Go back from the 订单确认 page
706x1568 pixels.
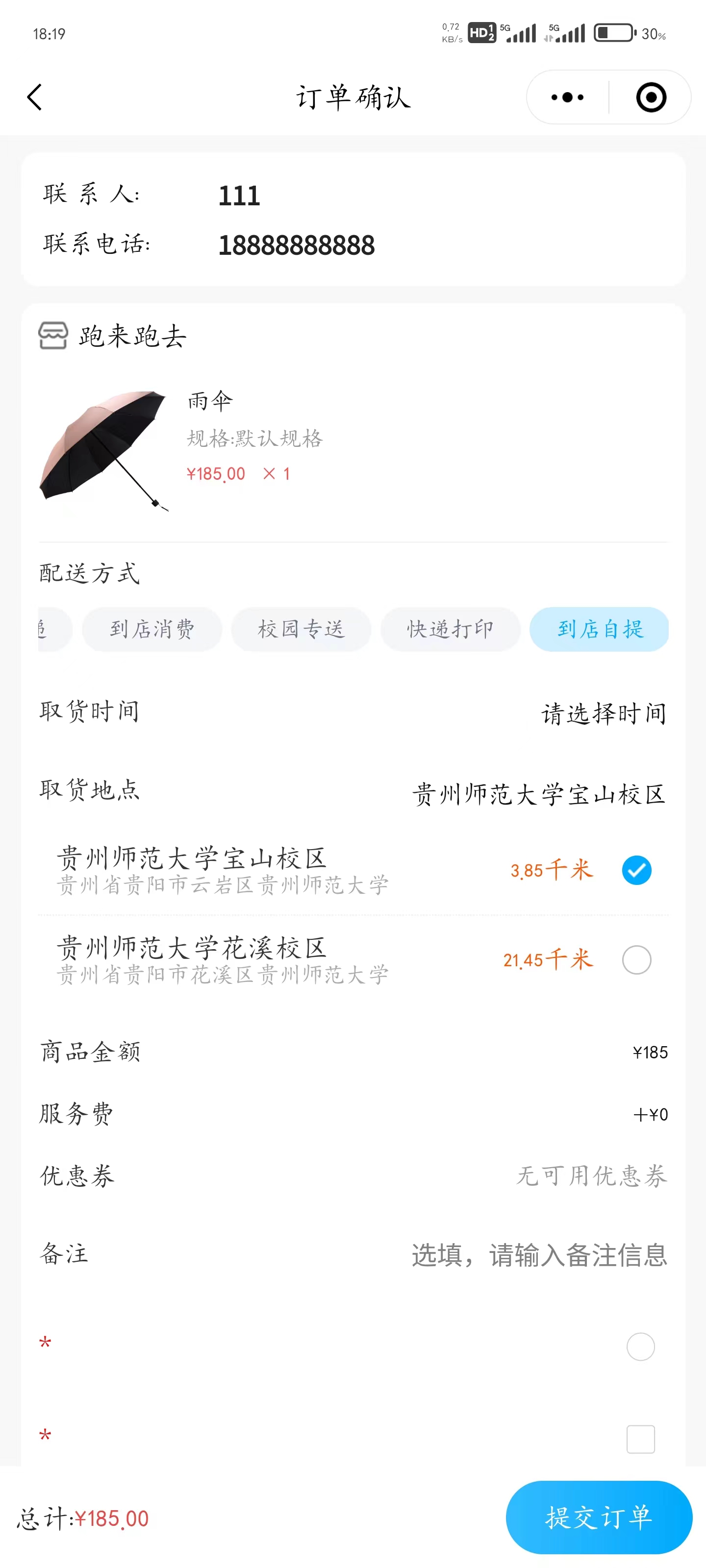pyautogui.click(x=35, y=98)
